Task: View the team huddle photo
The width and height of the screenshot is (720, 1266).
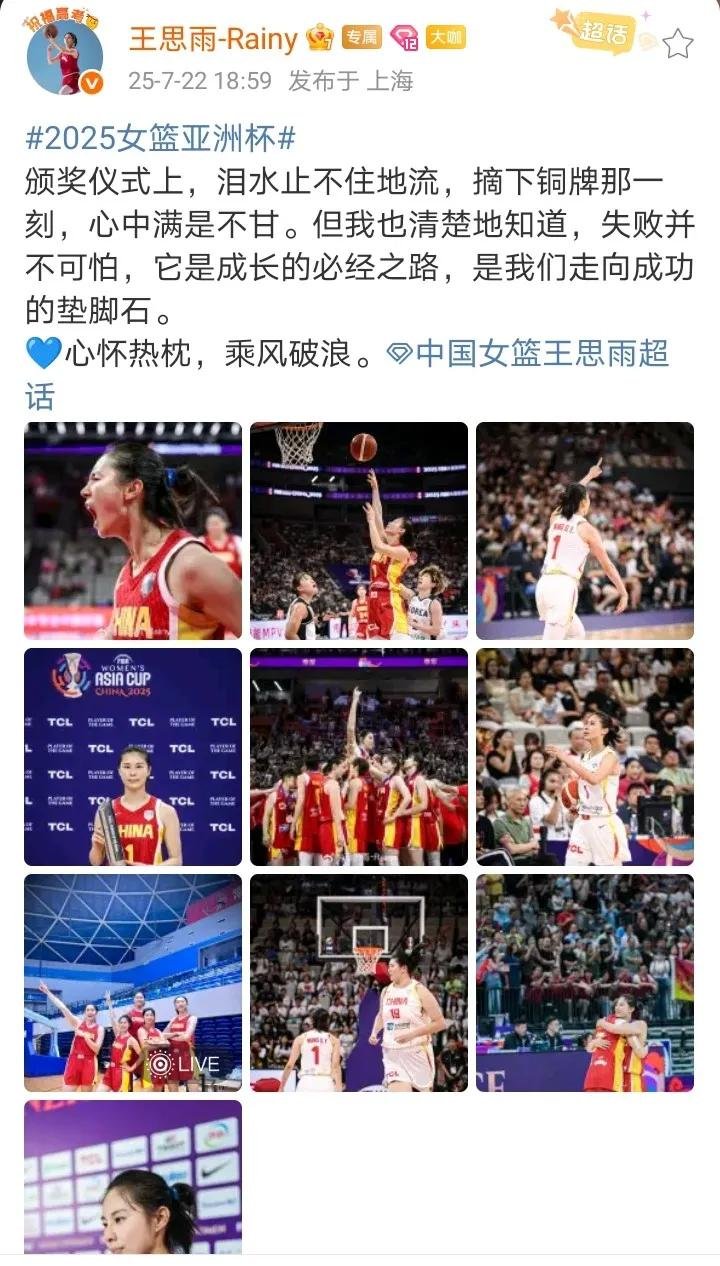Action: (x=359, y=757)
